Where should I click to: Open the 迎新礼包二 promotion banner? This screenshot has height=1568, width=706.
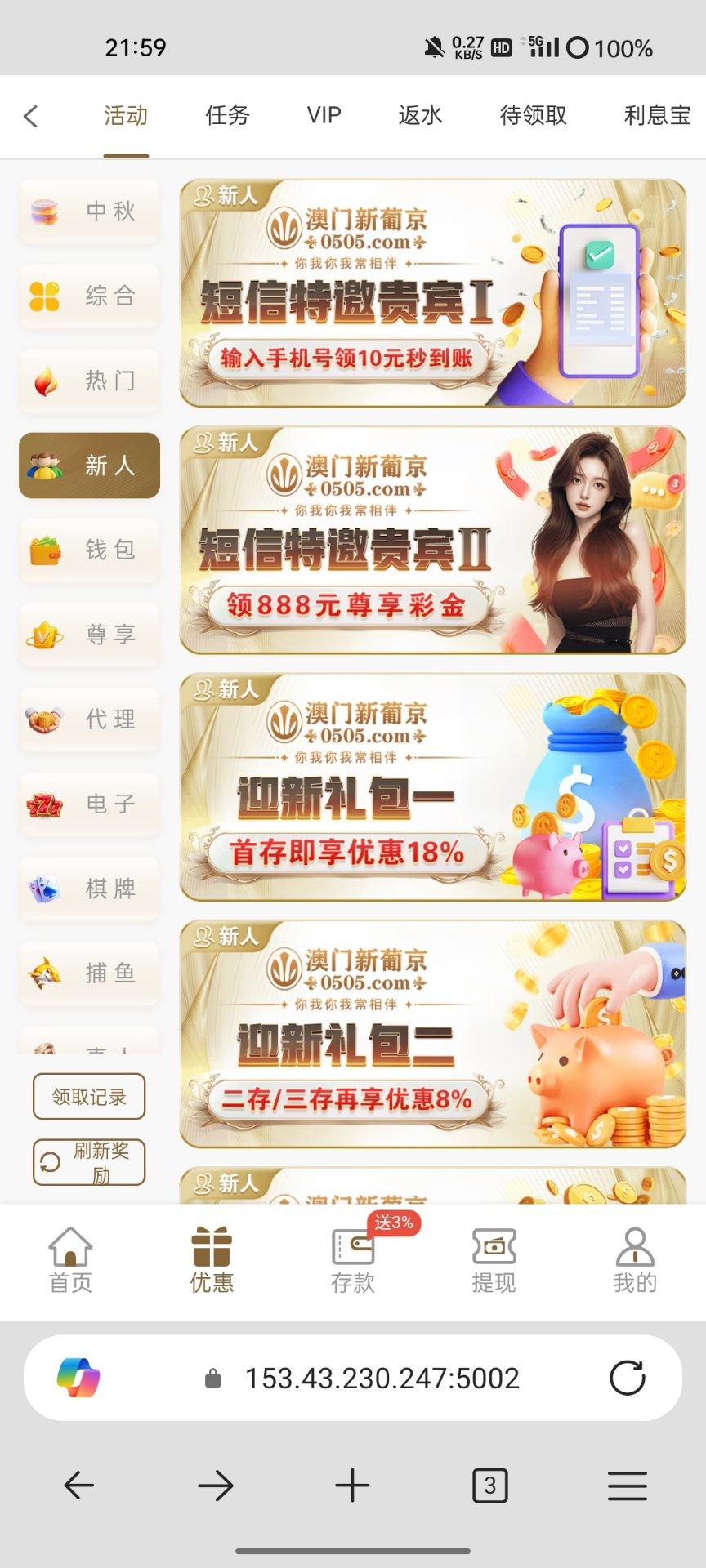point(432,1034)
